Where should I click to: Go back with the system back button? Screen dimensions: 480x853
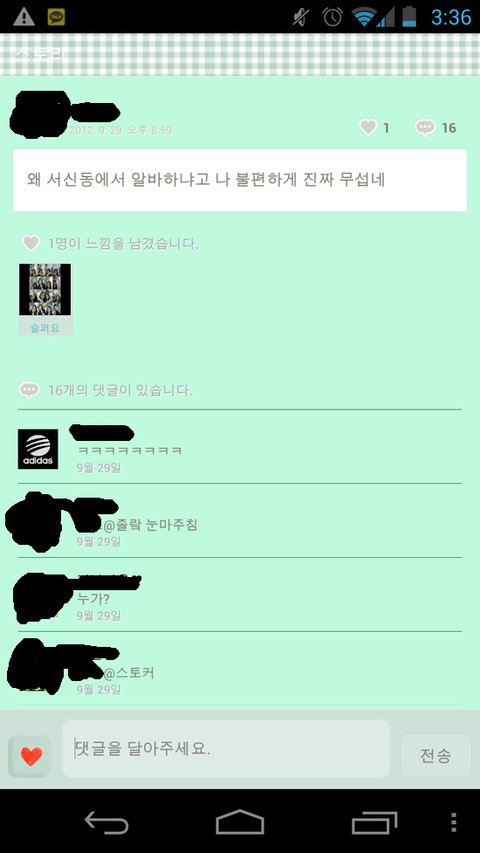(x=107, y=822)
